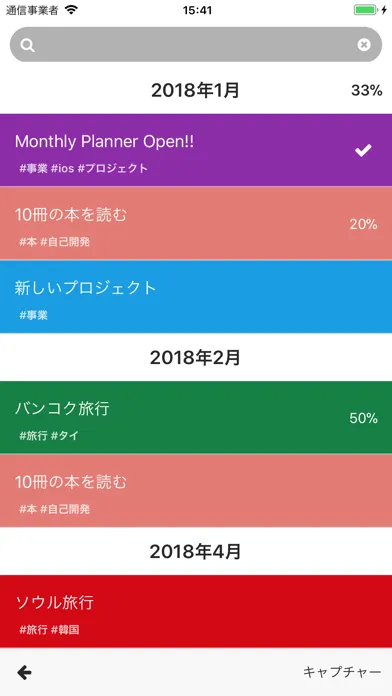Viewport: 392px width, 696px height.
Task: Open 10冊の本を読む under 2018年1月
Action: pos(196,223)
